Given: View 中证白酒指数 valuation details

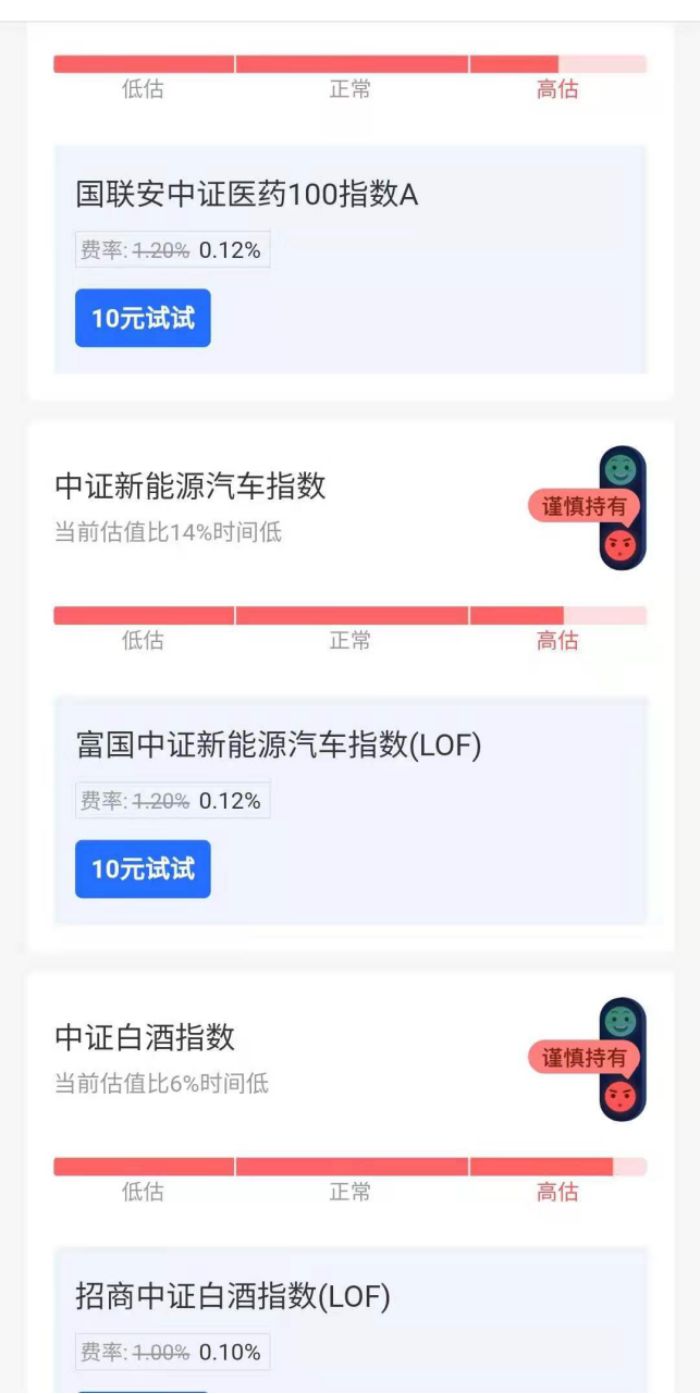Looking at the screenshot, I should [x=145, y=1038].
